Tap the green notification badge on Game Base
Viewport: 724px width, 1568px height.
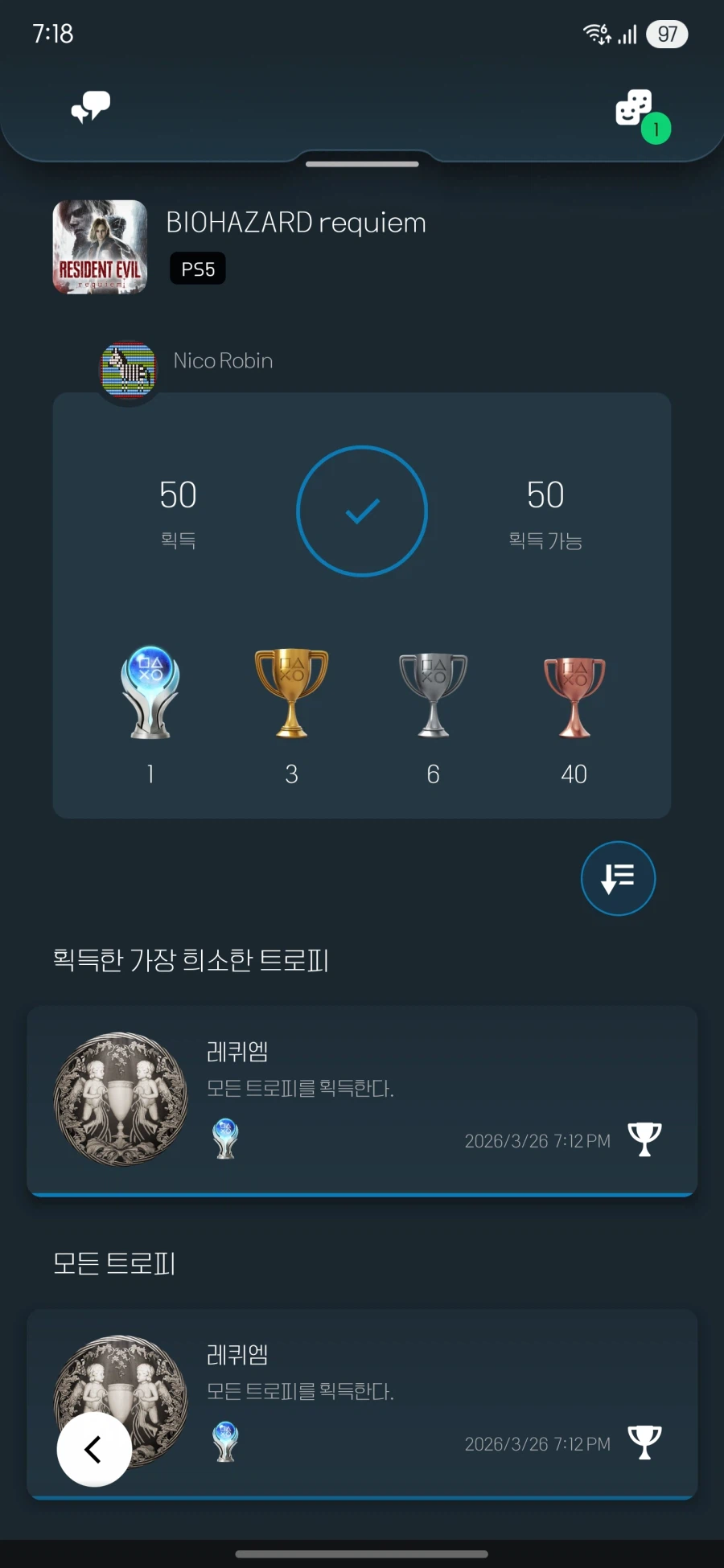point(656,129)
